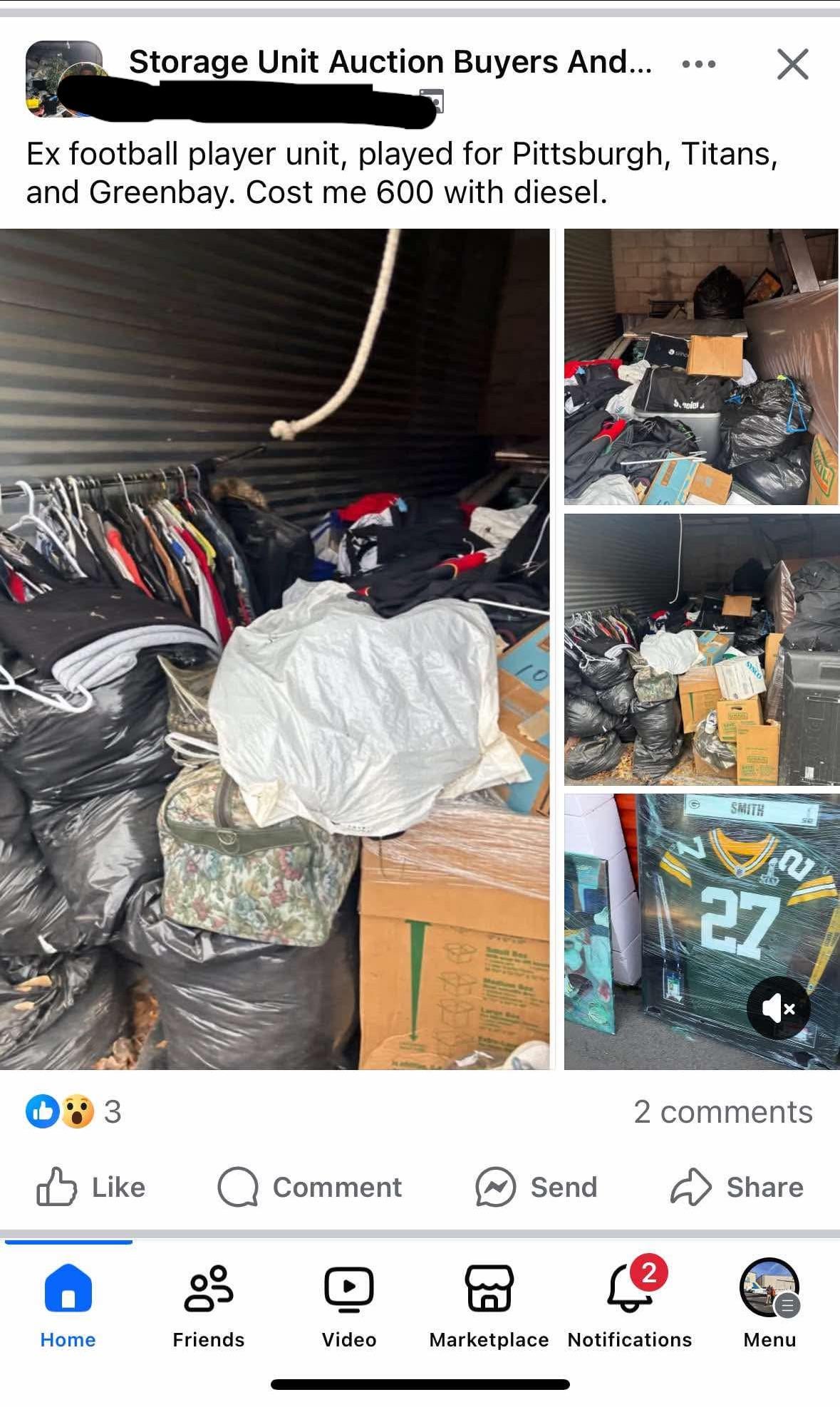This screenshot has height=1407, width=840.
Task: Send the post via Messenger
Action: coord(536,1187)
